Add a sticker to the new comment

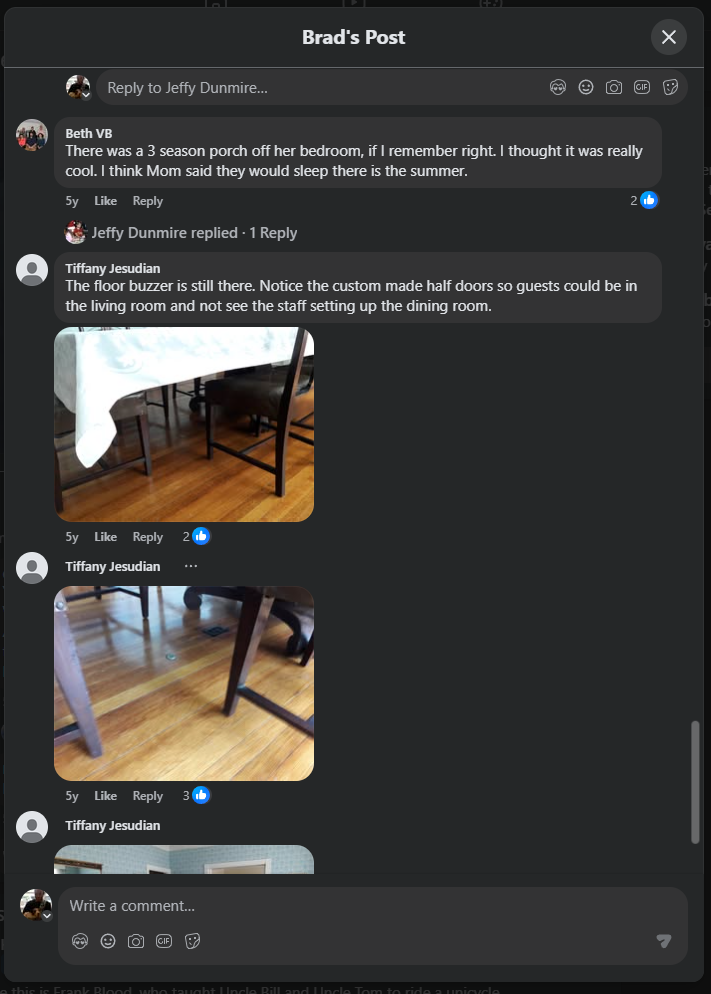193,941
